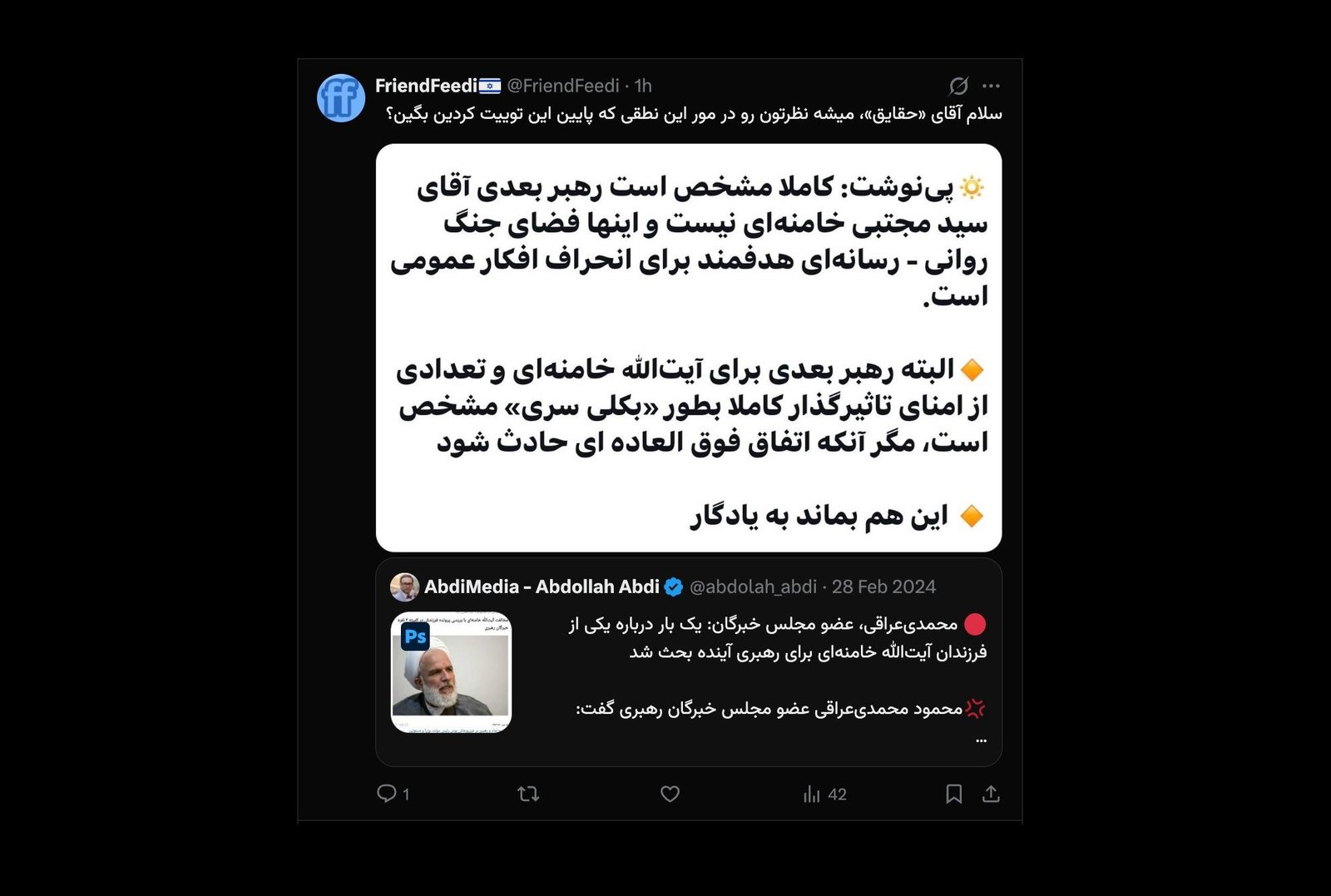Open FriendFeedi's profile avatar
The width and height of the screenshot is (1331, 896).
[341, 98]
